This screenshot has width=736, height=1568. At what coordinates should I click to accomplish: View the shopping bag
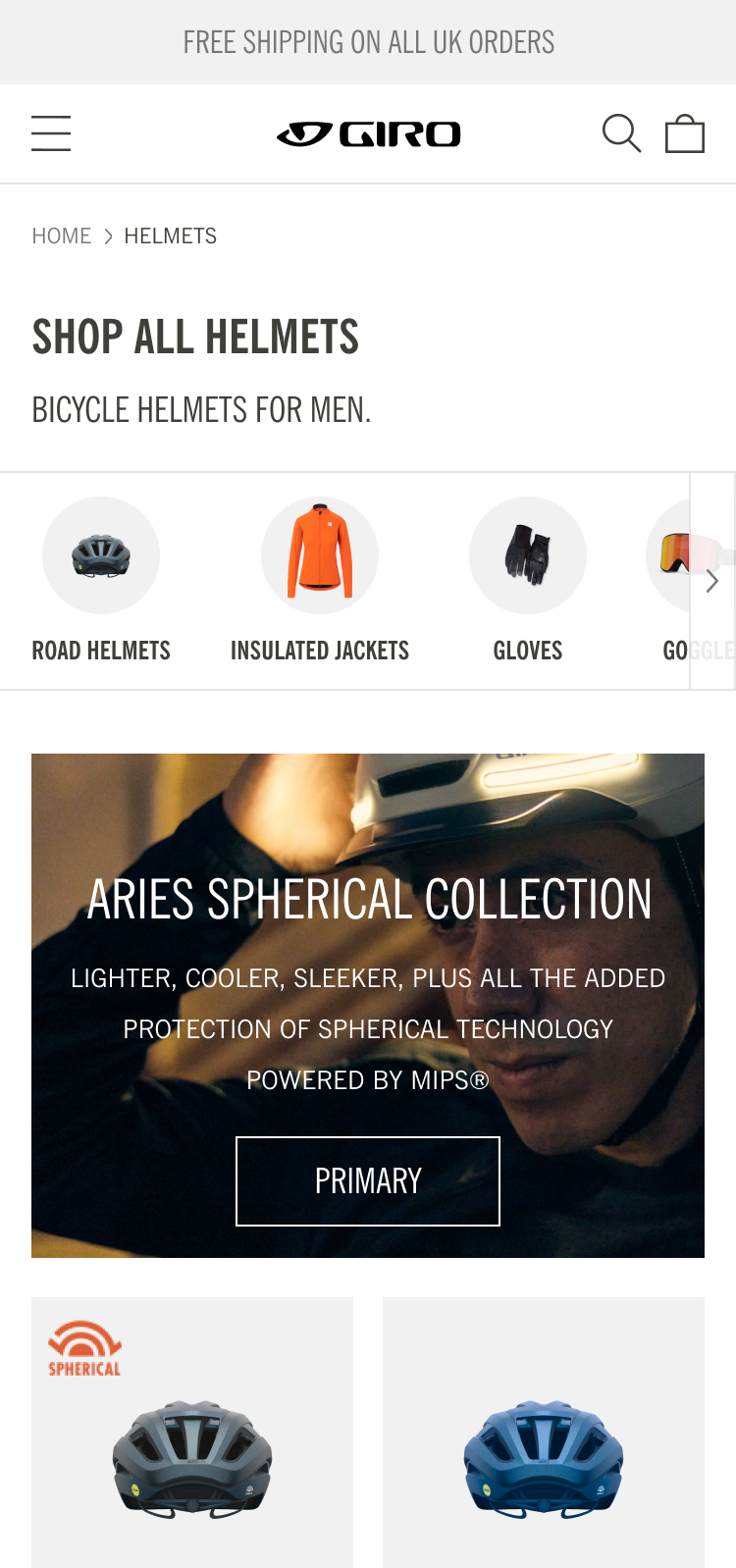[x=685, y=133]
